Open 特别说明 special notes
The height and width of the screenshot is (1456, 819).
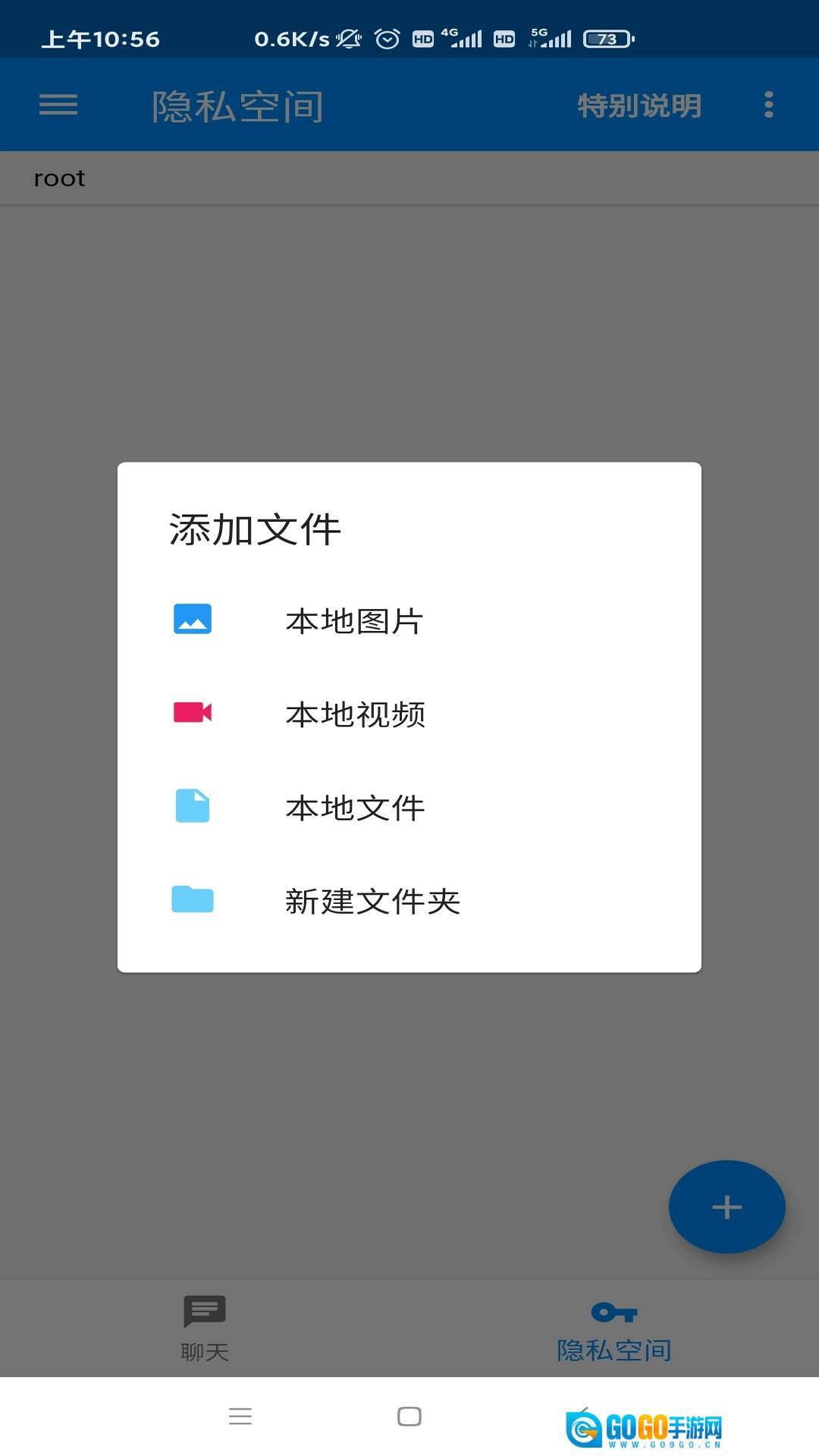coord(639,105)
